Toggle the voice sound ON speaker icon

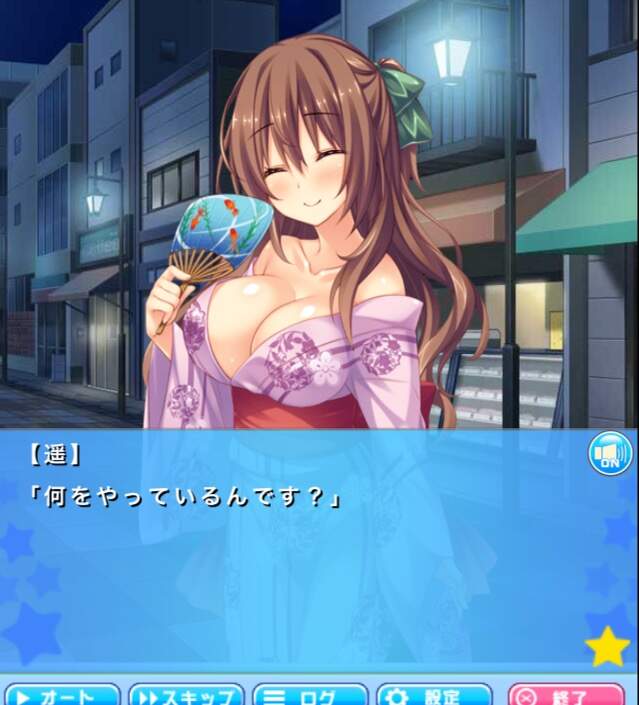point(609,454)
